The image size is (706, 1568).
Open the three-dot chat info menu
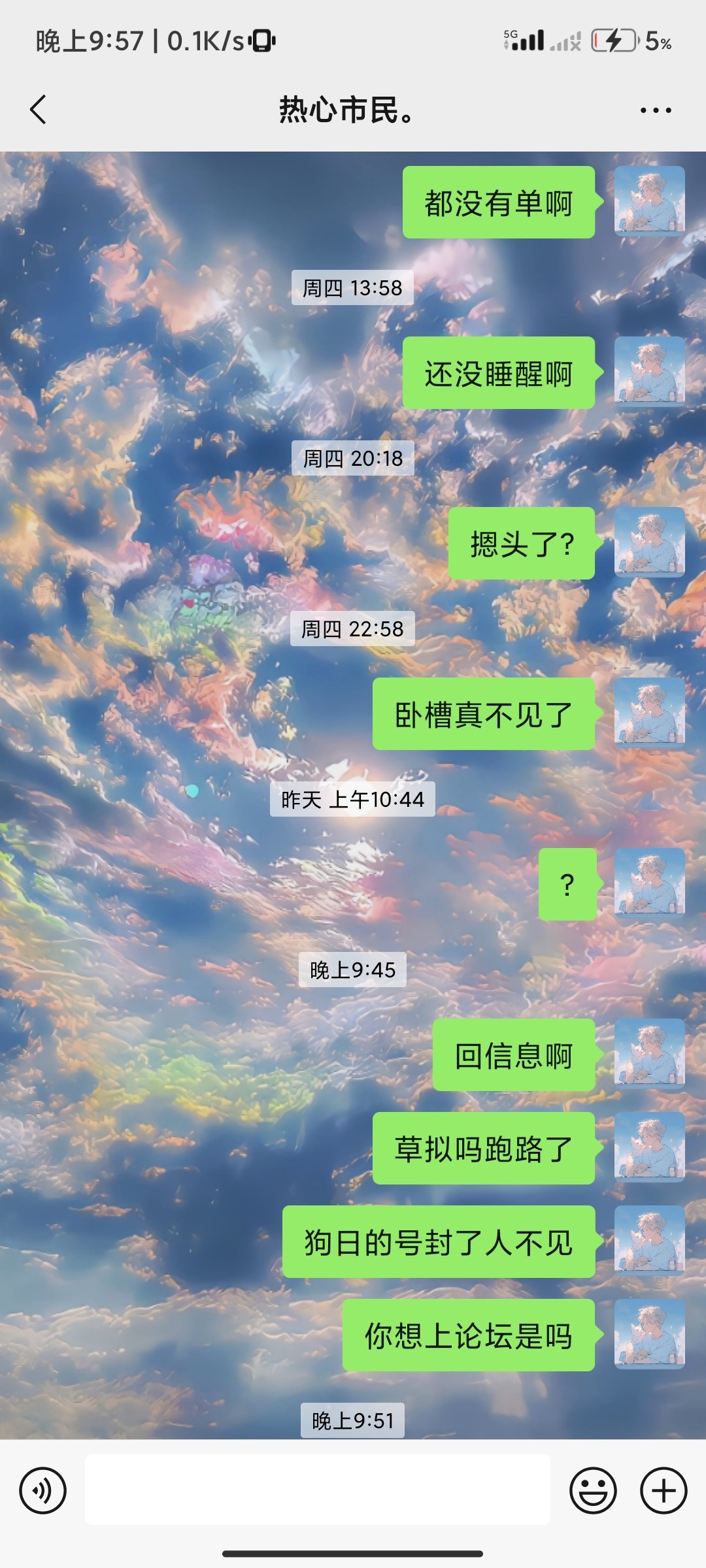tap(656, 110)
